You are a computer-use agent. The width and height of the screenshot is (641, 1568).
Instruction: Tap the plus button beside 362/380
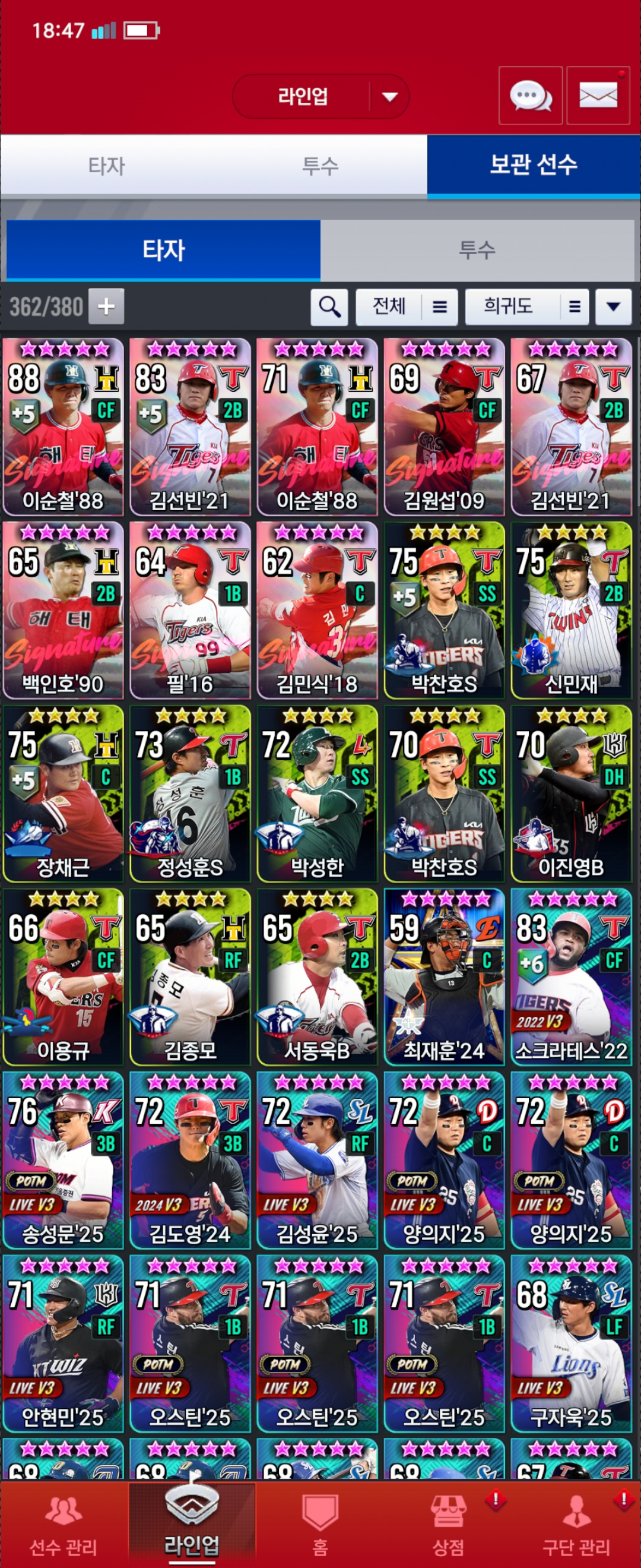(x=106, y=306)
